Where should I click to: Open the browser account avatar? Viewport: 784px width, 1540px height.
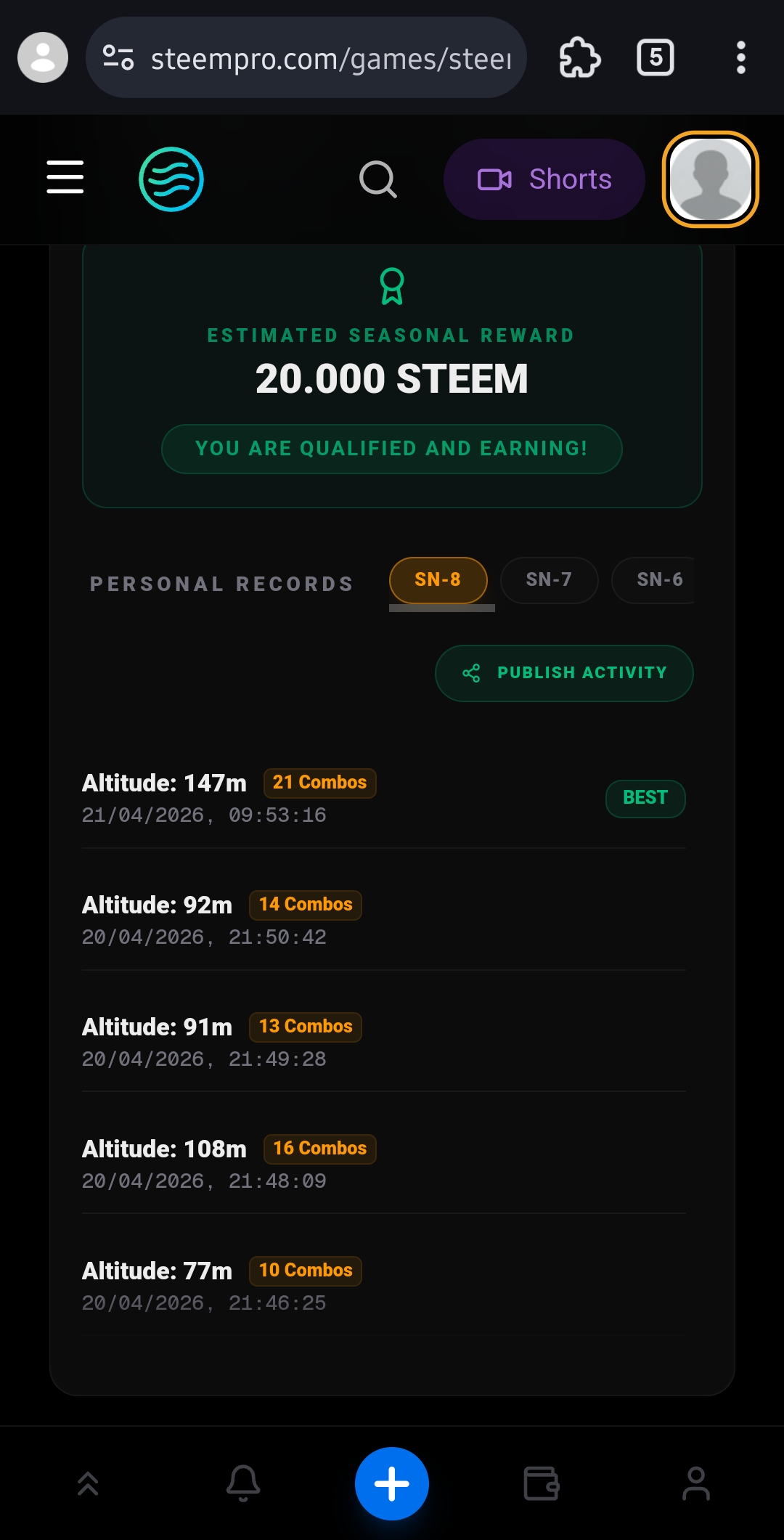(x=43, y=58)
